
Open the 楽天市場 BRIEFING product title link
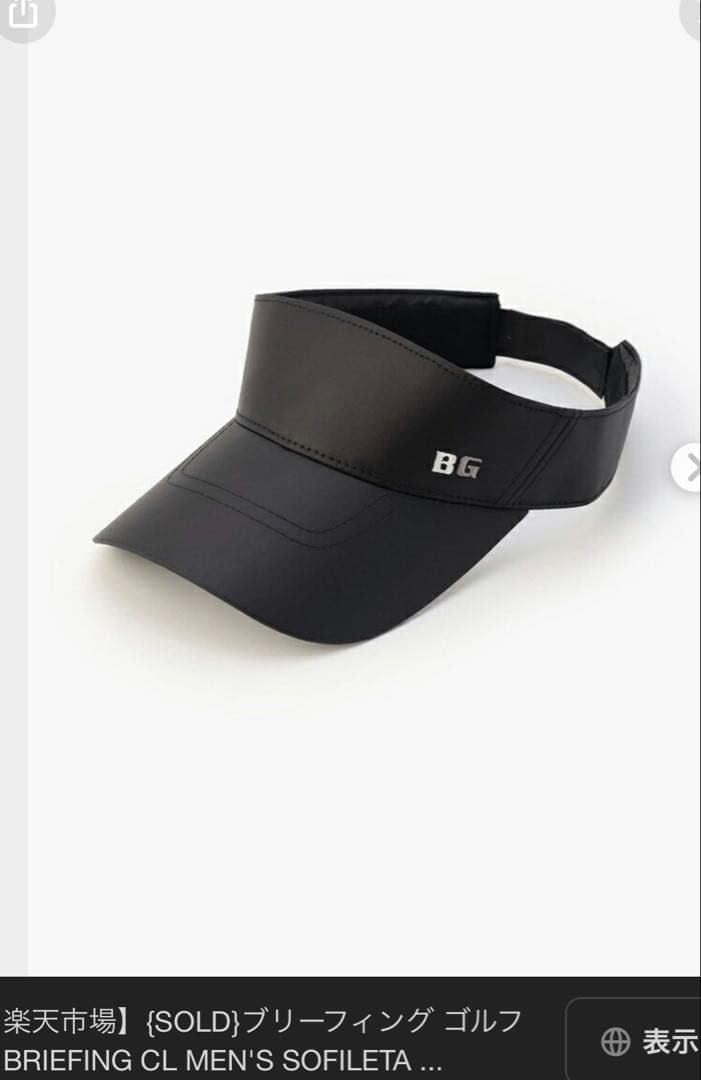point(262,1040)
